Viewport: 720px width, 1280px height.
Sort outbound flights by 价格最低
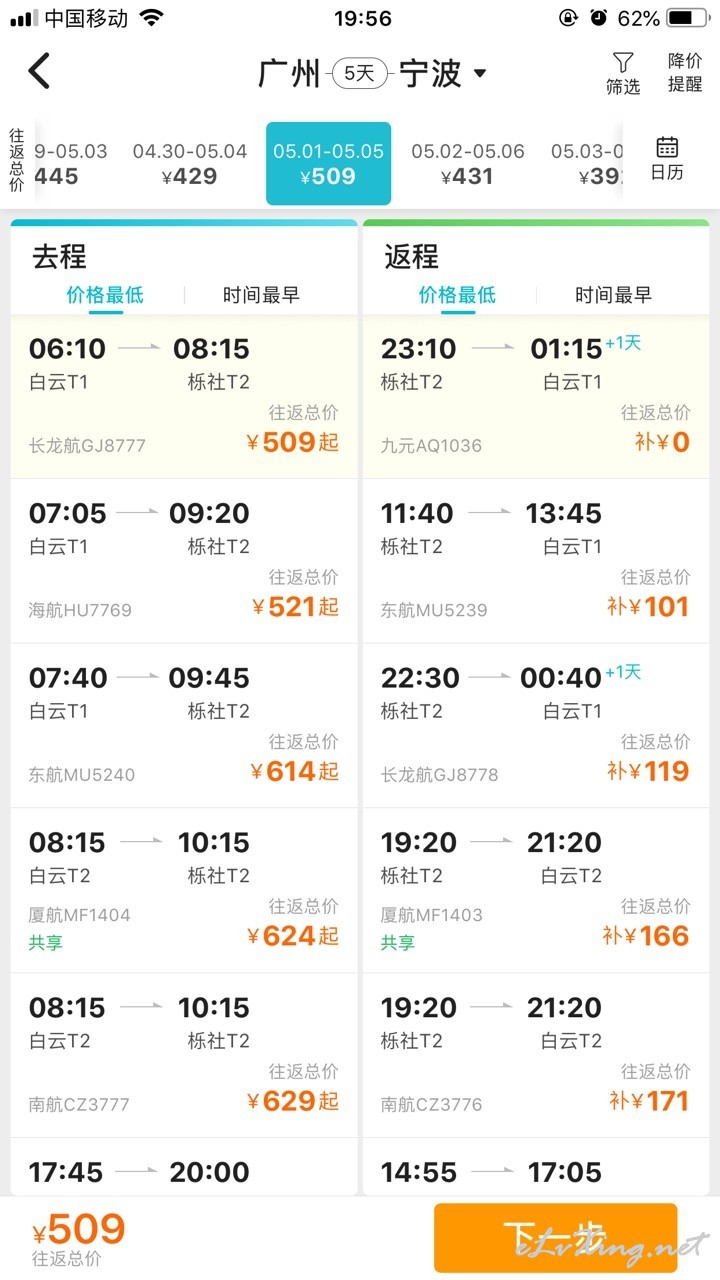105,295
